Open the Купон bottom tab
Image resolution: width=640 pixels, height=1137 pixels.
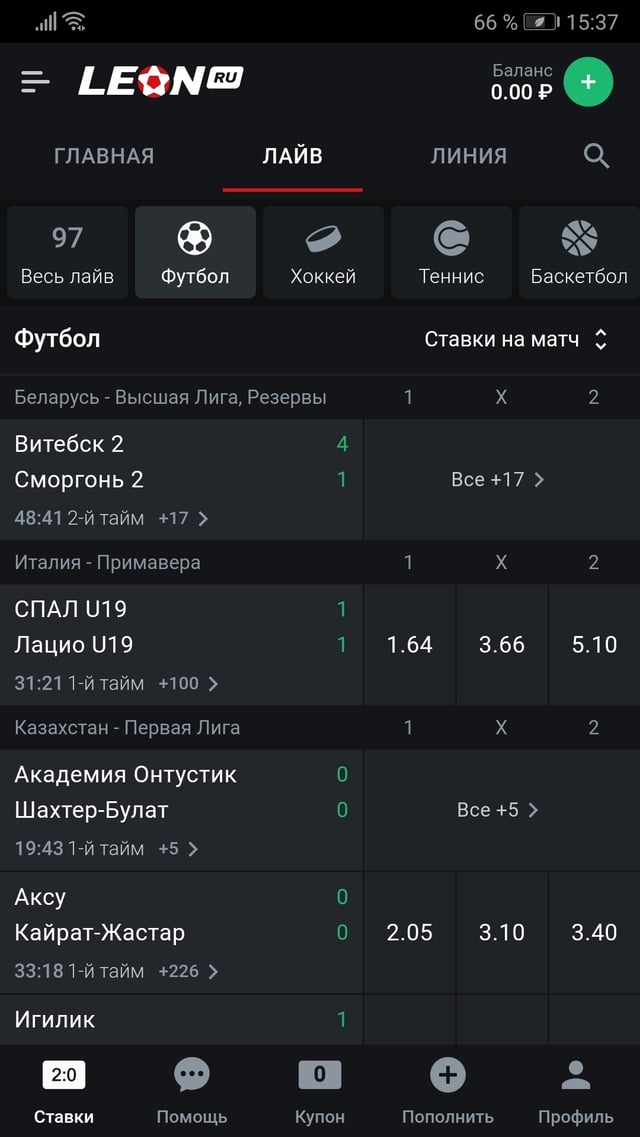pyautogui.click(x=320, y=1092)
